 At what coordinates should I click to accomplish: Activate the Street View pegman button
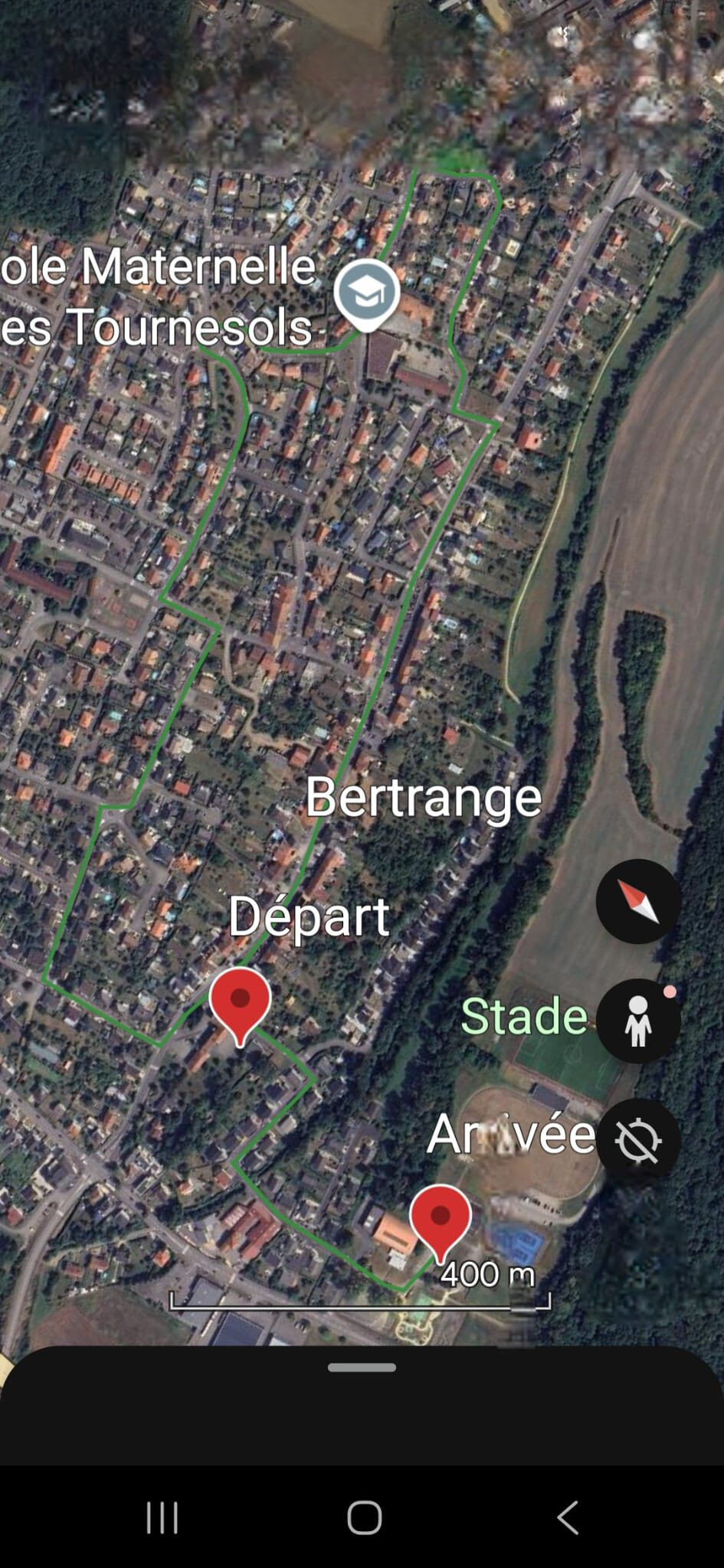(638, 1021)
